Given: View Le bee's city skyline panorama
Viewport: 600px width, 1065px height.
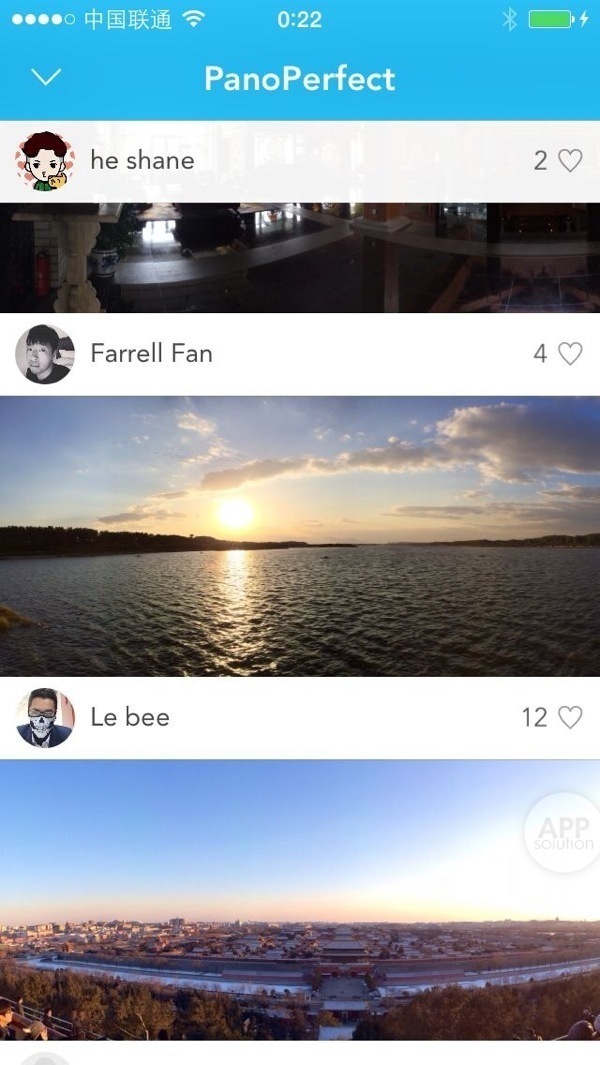Looking at the screenshot, I should (x=300, y=898).
